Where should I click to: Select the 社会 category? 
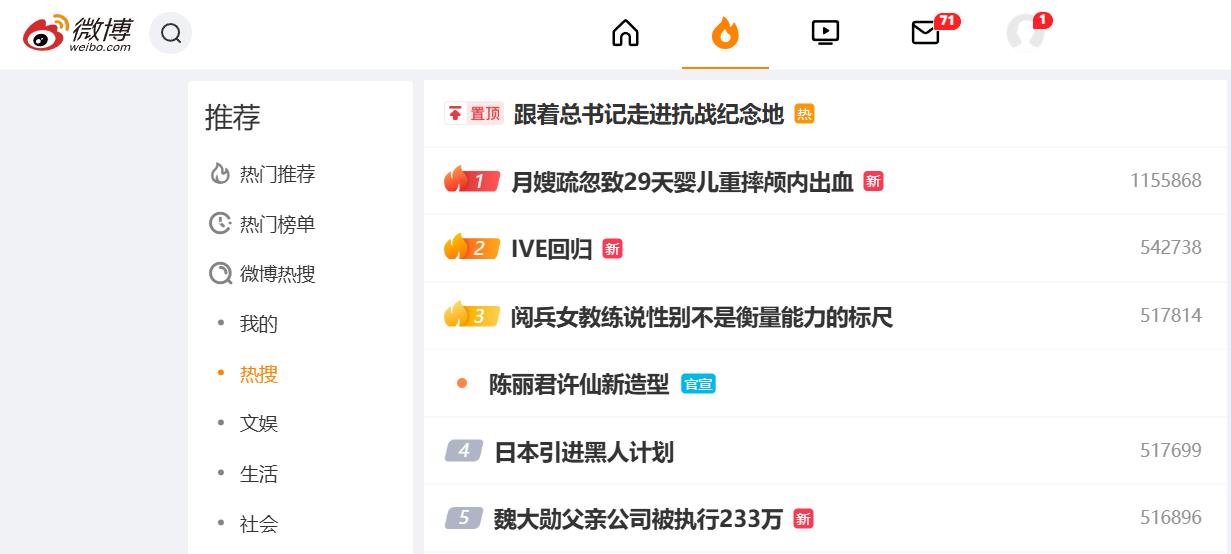258,523
